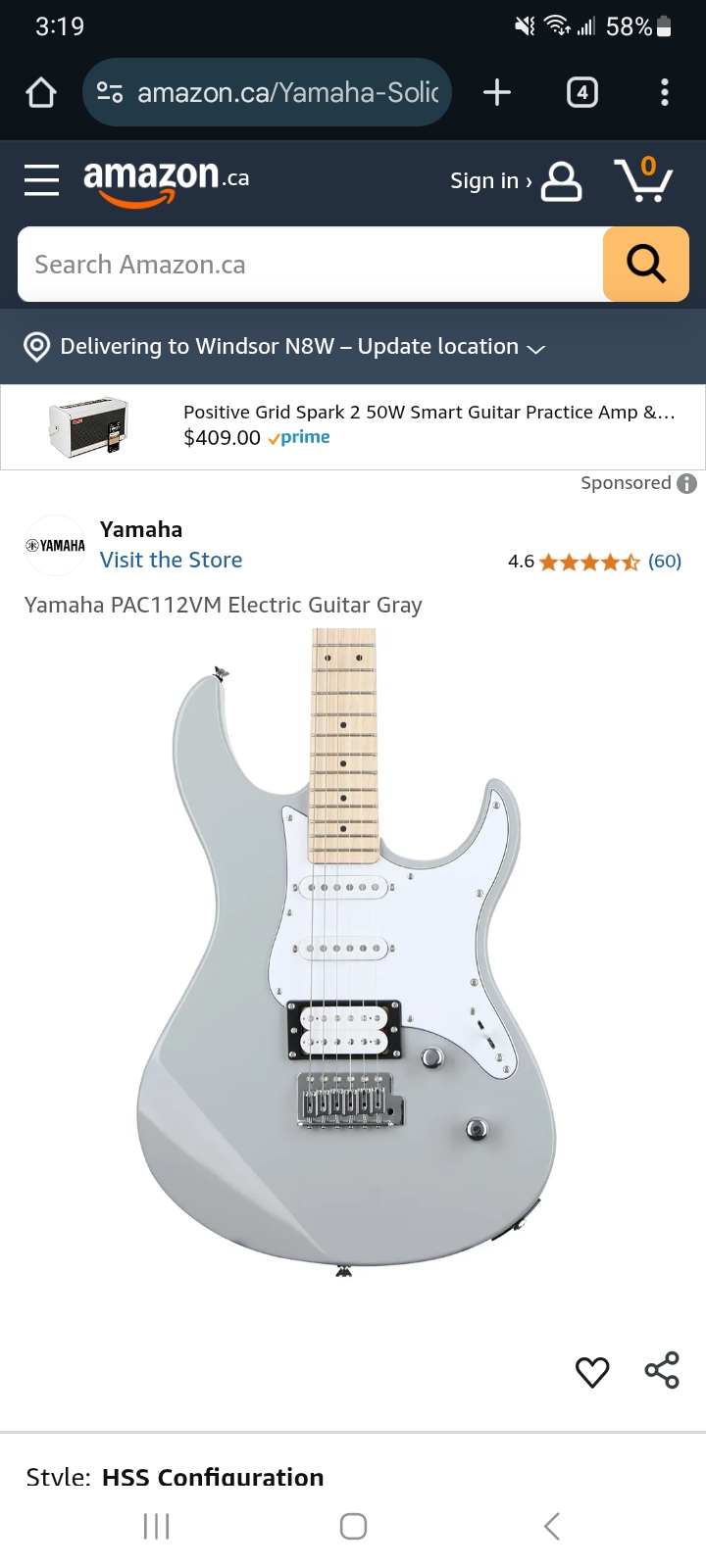The width and height of the screenshot is (706, 1568).
Task: Tap the Amazon.ca logo
Action: click(x=167, y=181)
